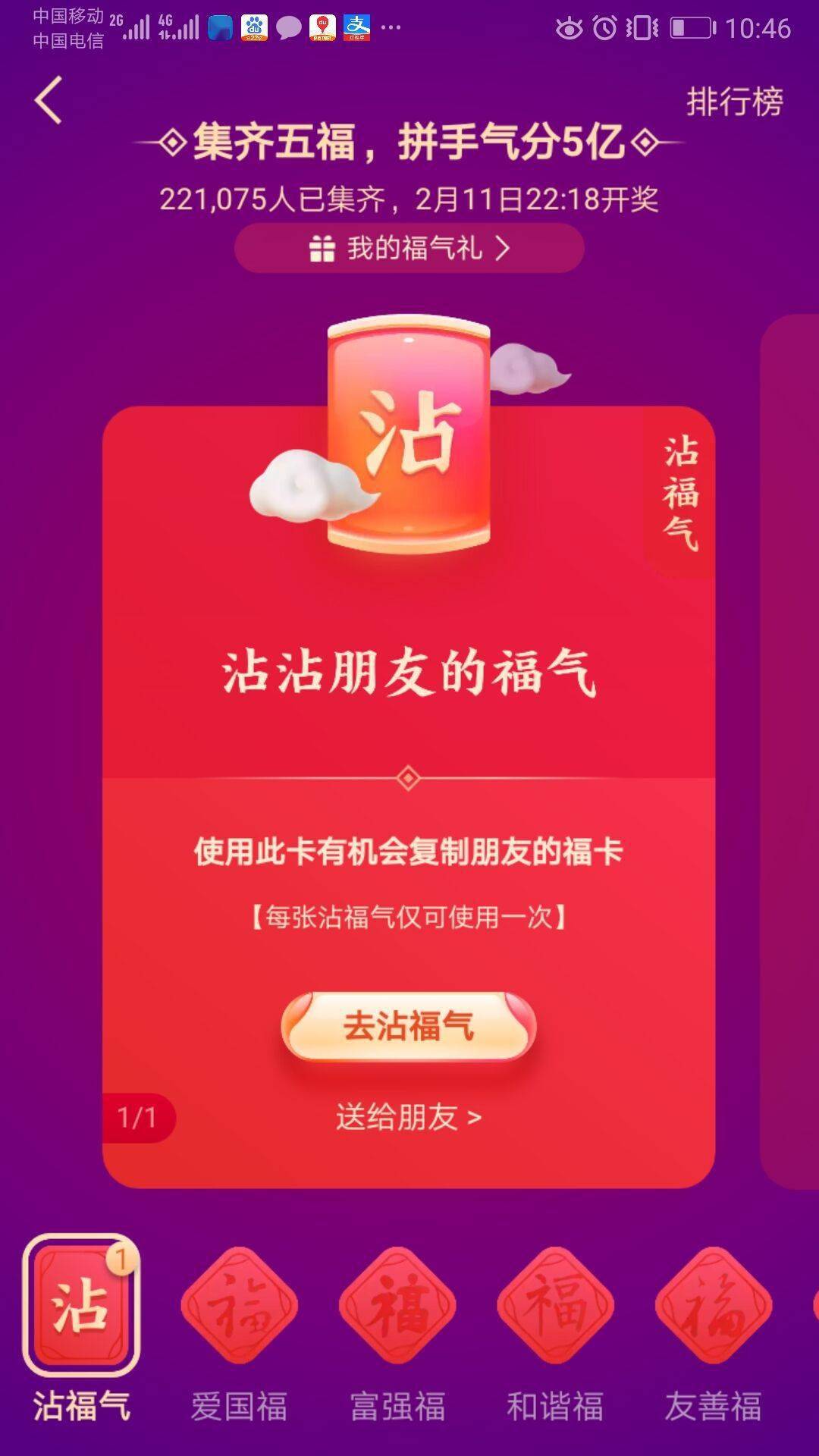This screenshot has width=819, height=1456.
Task: Open 我的福气礼 gifts
Action: pos(409,248)
